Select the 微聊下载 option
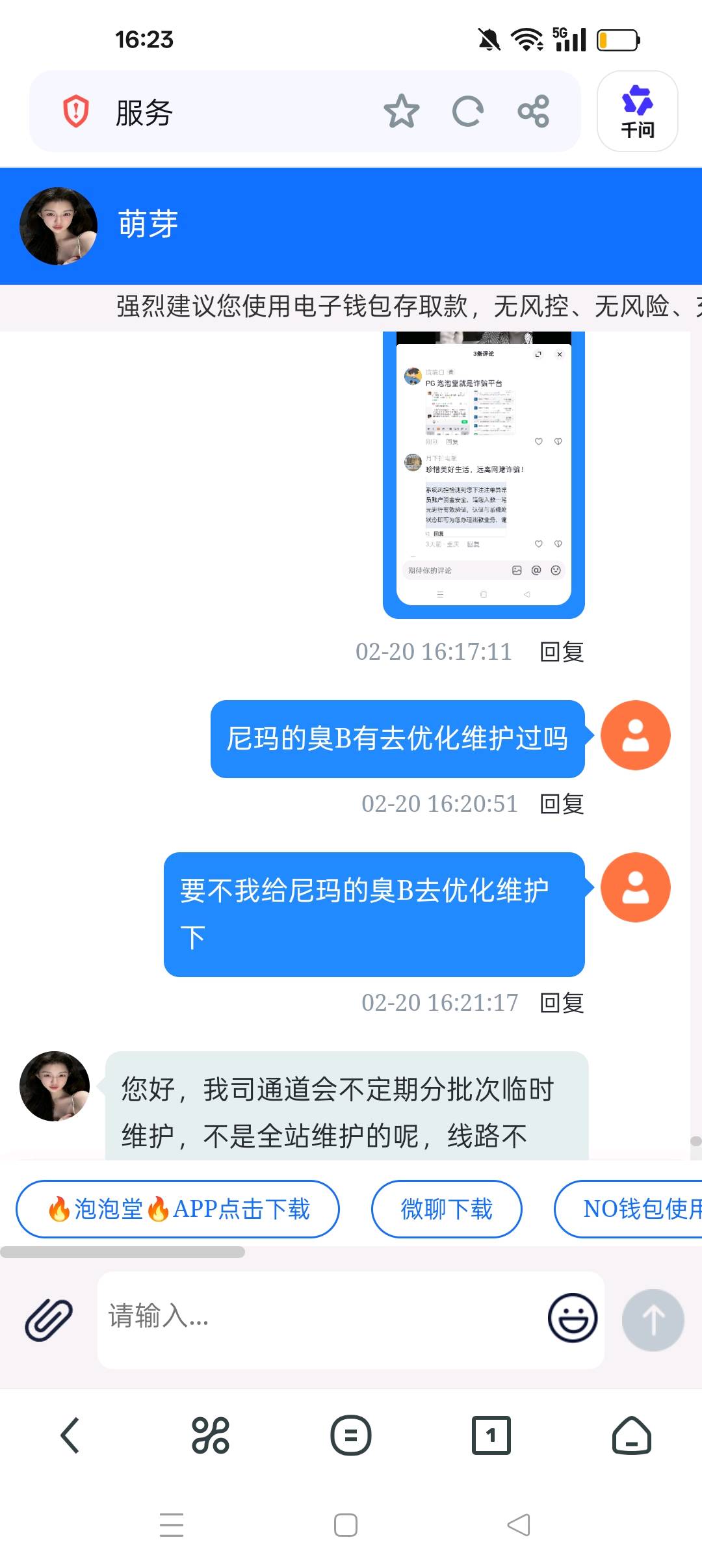 [x=446, y=1209]
